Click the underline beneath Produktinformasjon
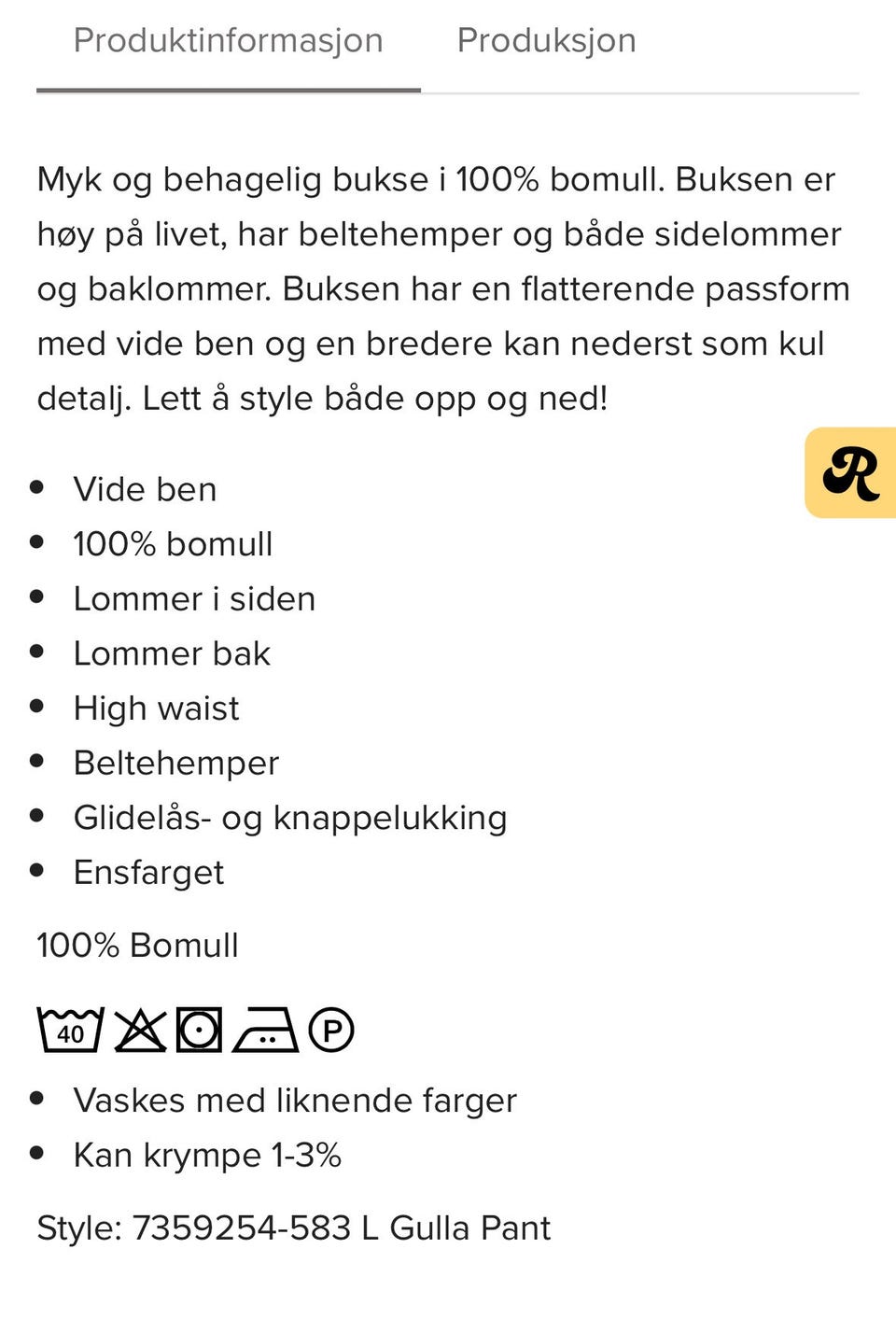 pos(227,91)
